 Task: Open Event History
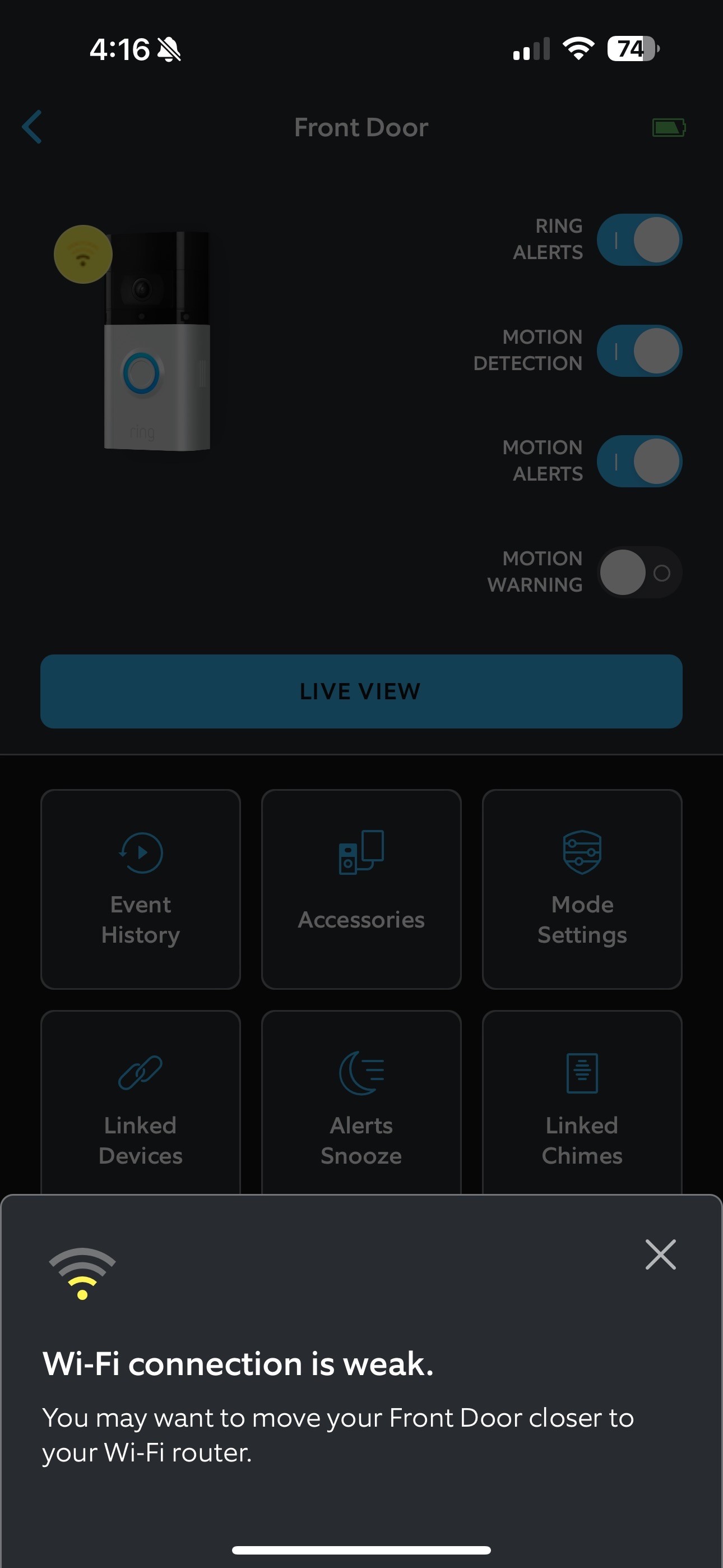click(141, 889)
